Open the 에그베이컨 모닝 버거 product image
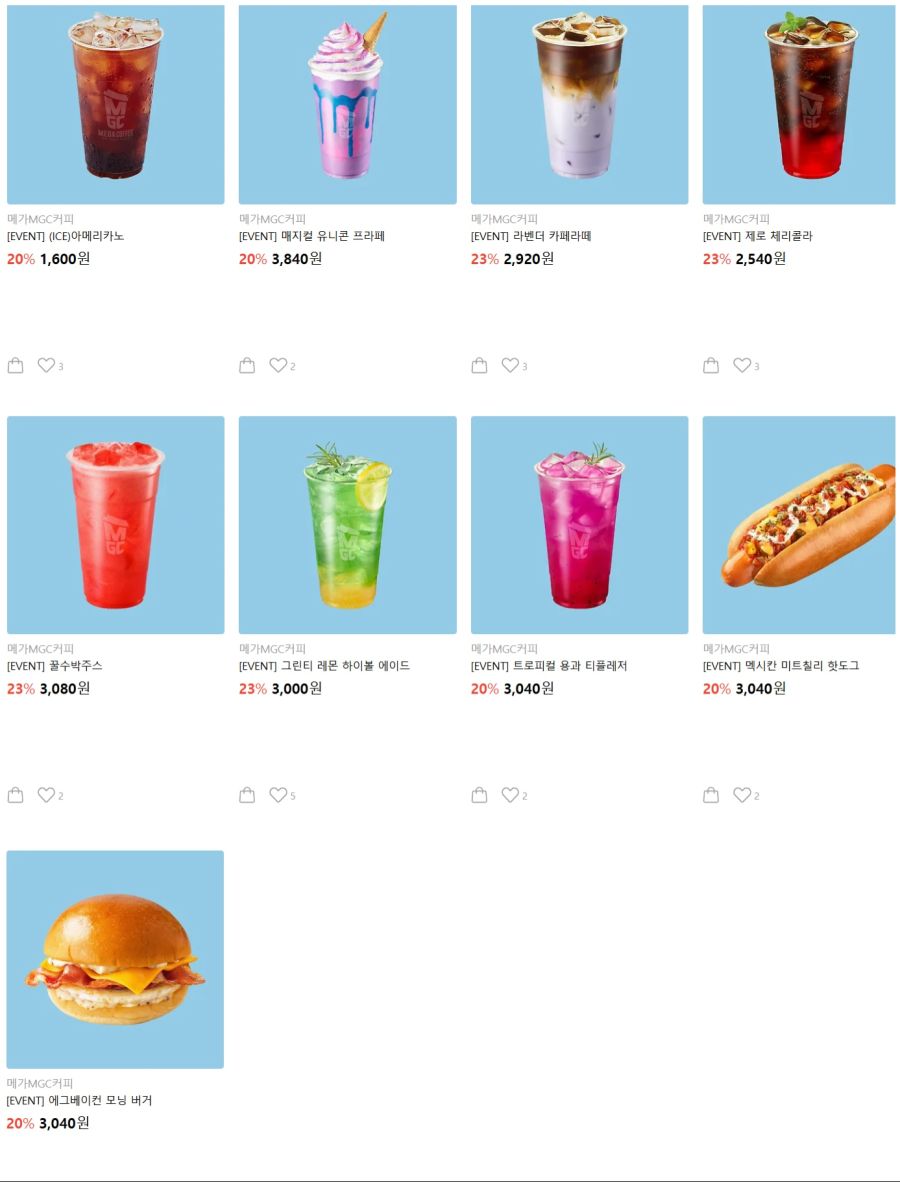 (115, 959)
